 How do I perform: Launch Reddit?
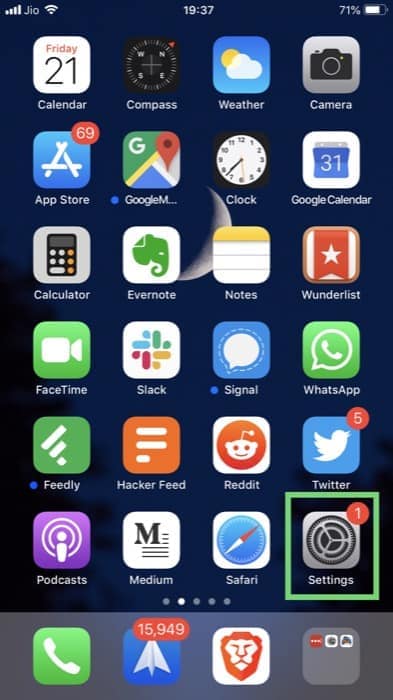coord(241,445)
